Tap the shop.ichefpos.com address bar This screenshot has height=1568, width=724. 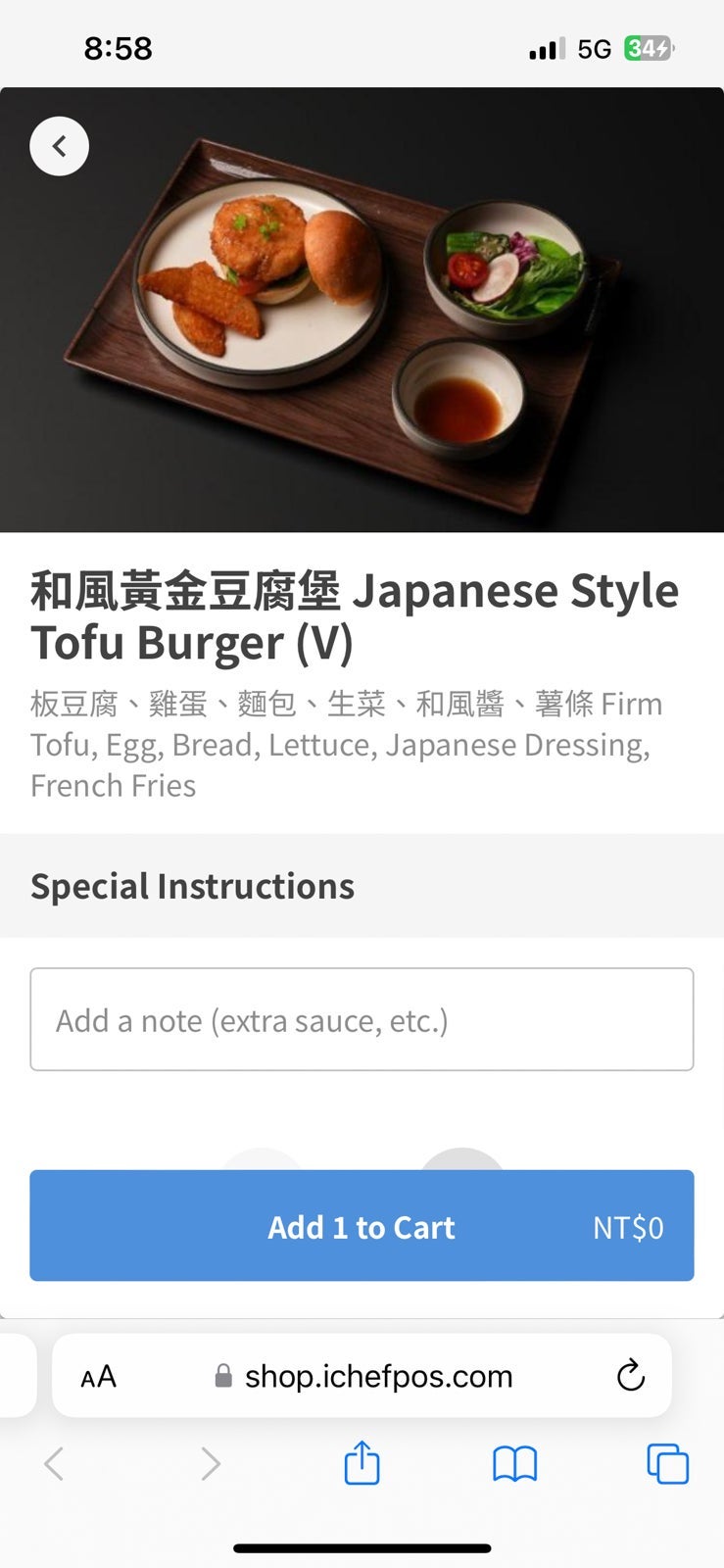point(377,1377)
